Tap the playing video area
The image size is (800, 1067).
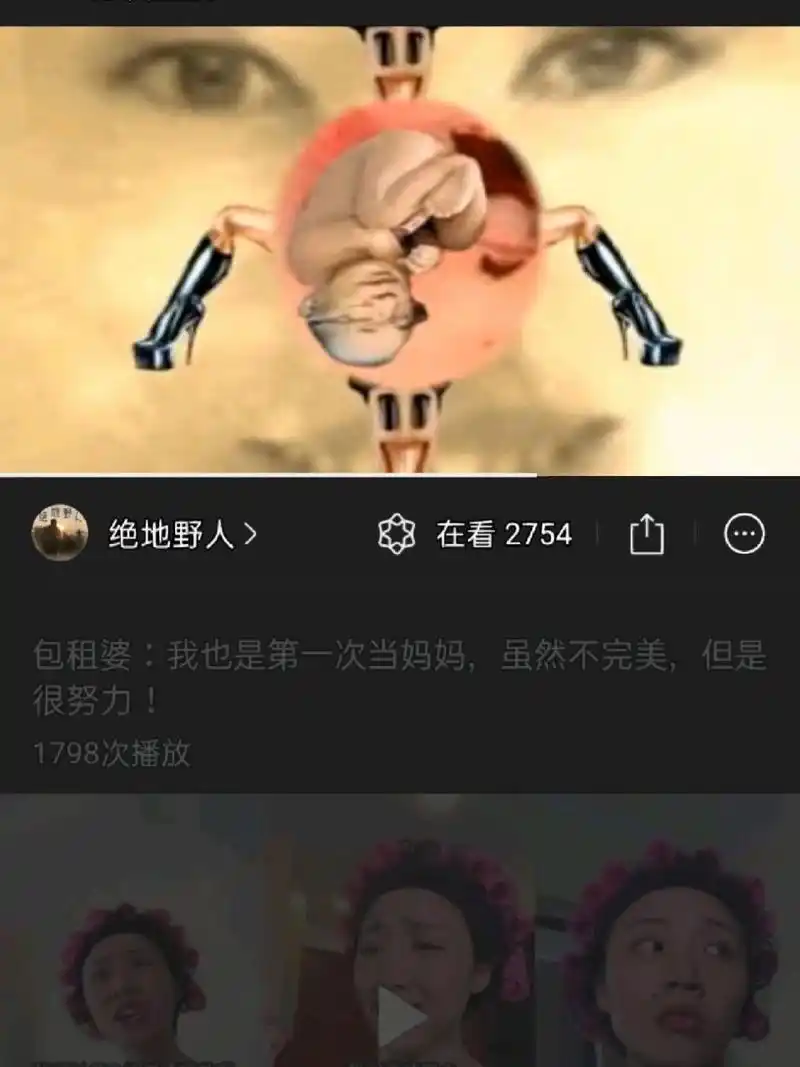click(400, 250)
